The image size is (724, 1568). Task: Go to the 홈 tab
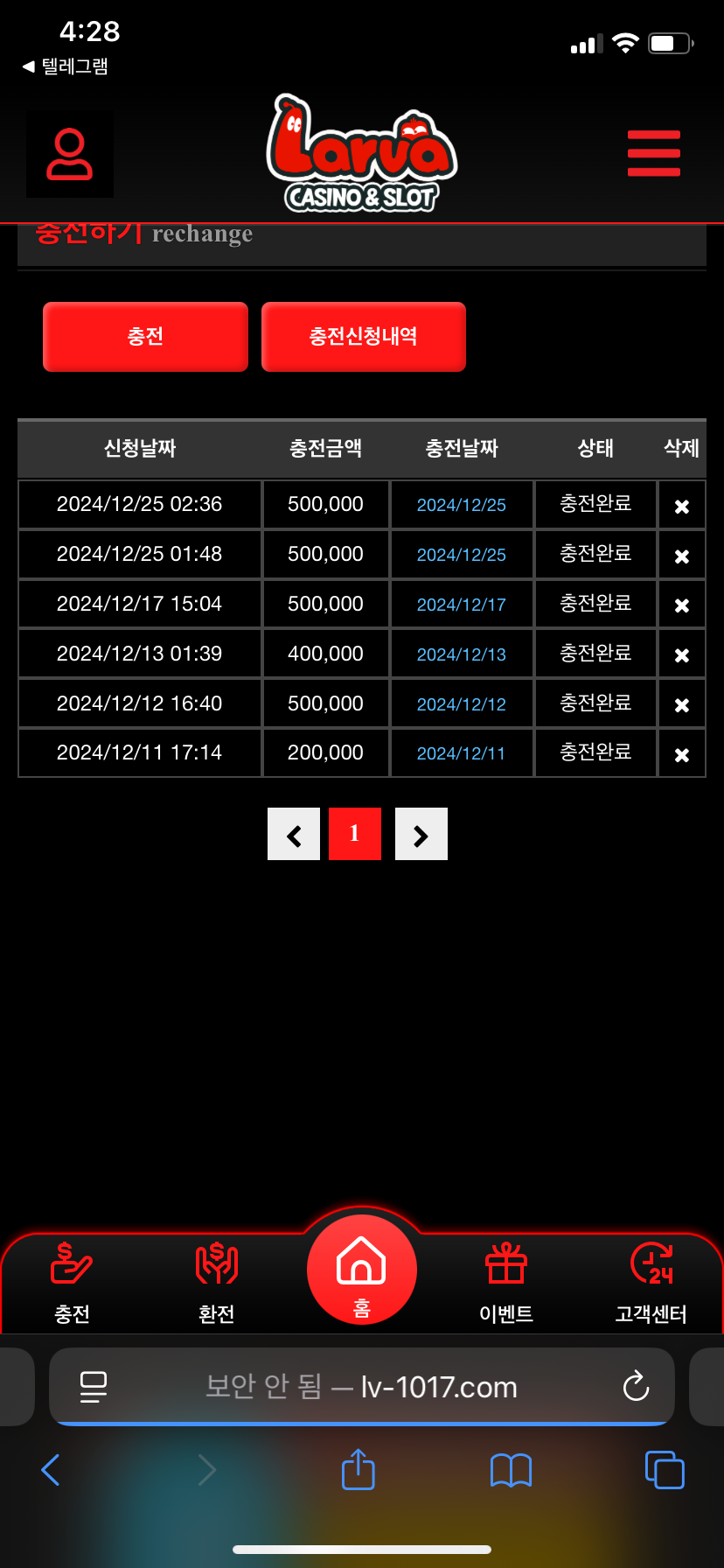point(362,1270)
